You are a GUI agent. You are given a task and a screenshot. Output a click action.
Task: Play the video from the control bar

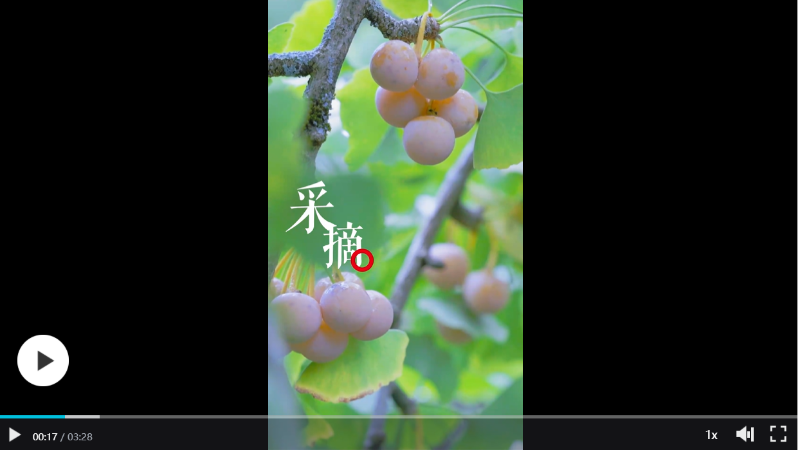[14, 435]
